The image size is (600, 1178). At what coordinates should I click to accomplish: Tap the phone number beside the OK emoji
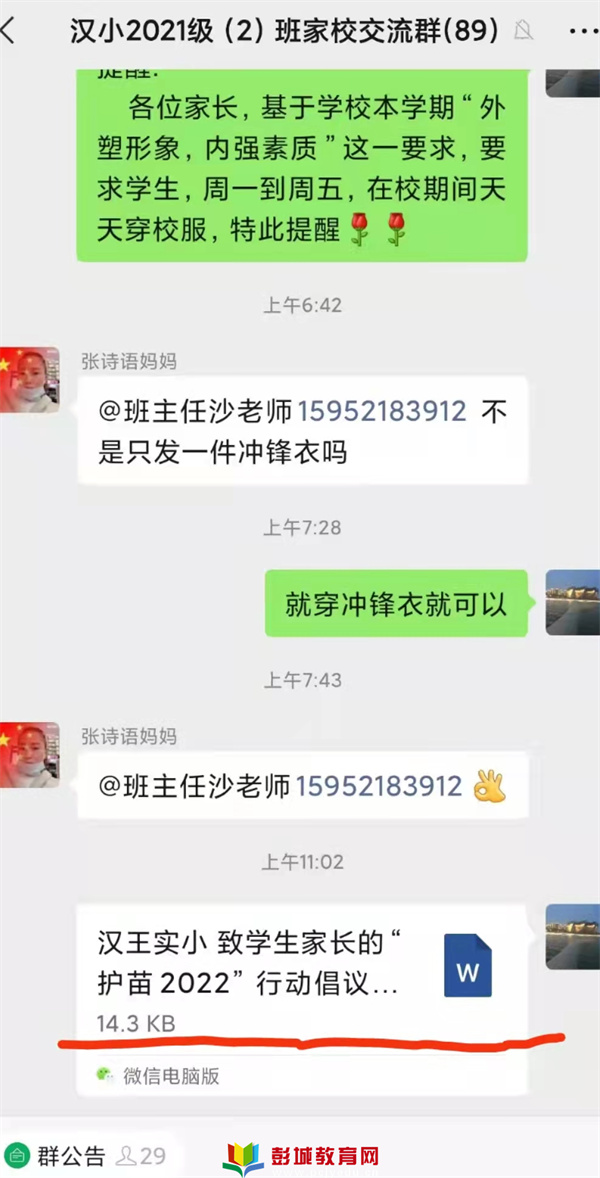coord(379,786)
